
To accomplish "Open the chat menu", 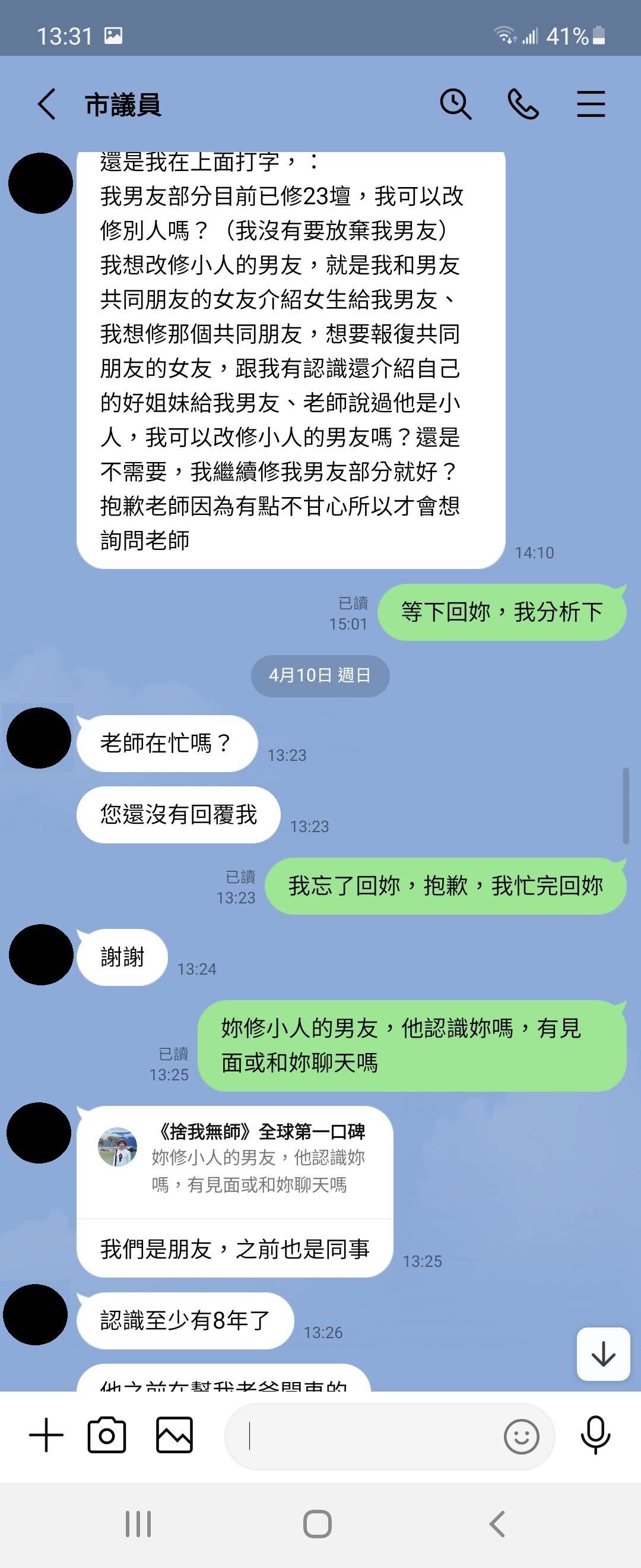I will [x=591, y=104].
